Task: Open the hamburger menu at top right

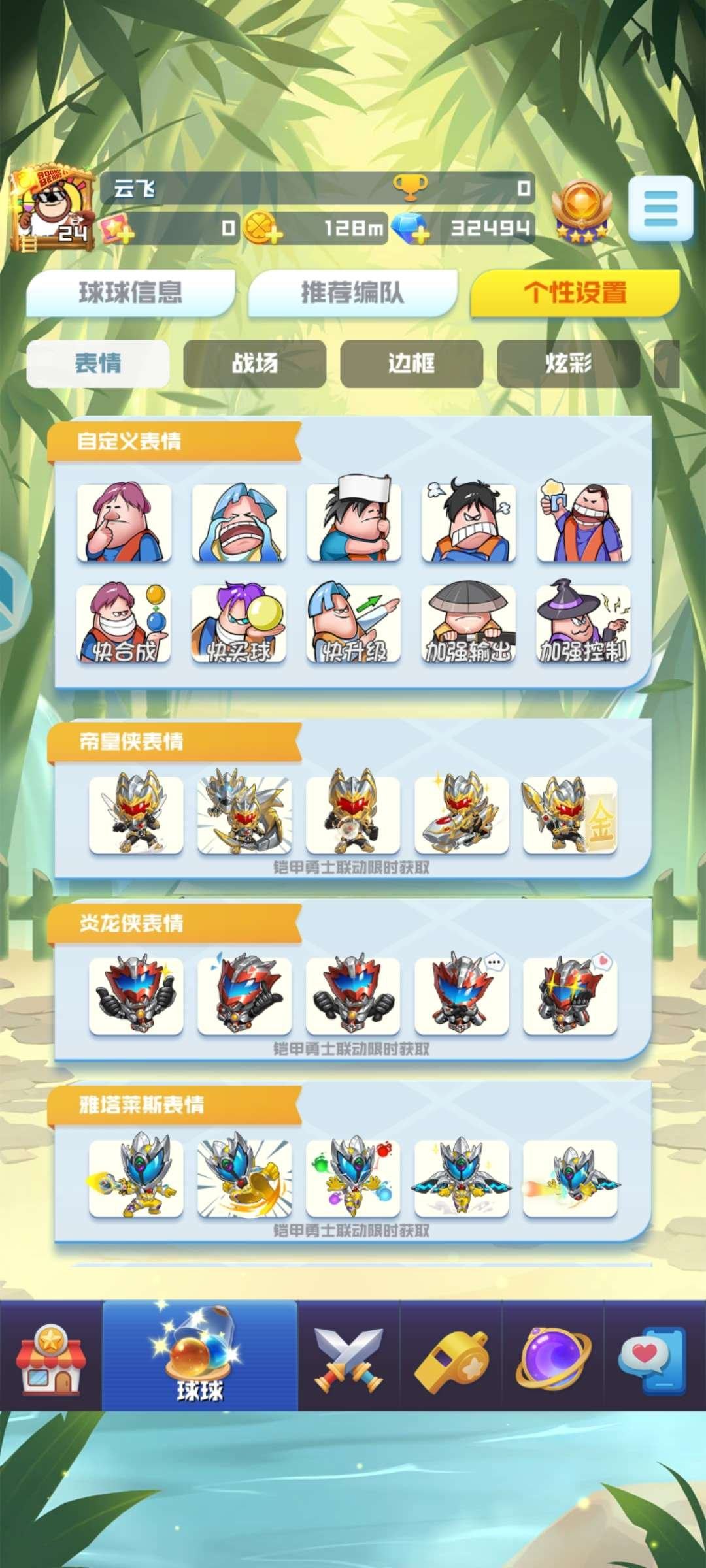Action: tap(660, 208)
